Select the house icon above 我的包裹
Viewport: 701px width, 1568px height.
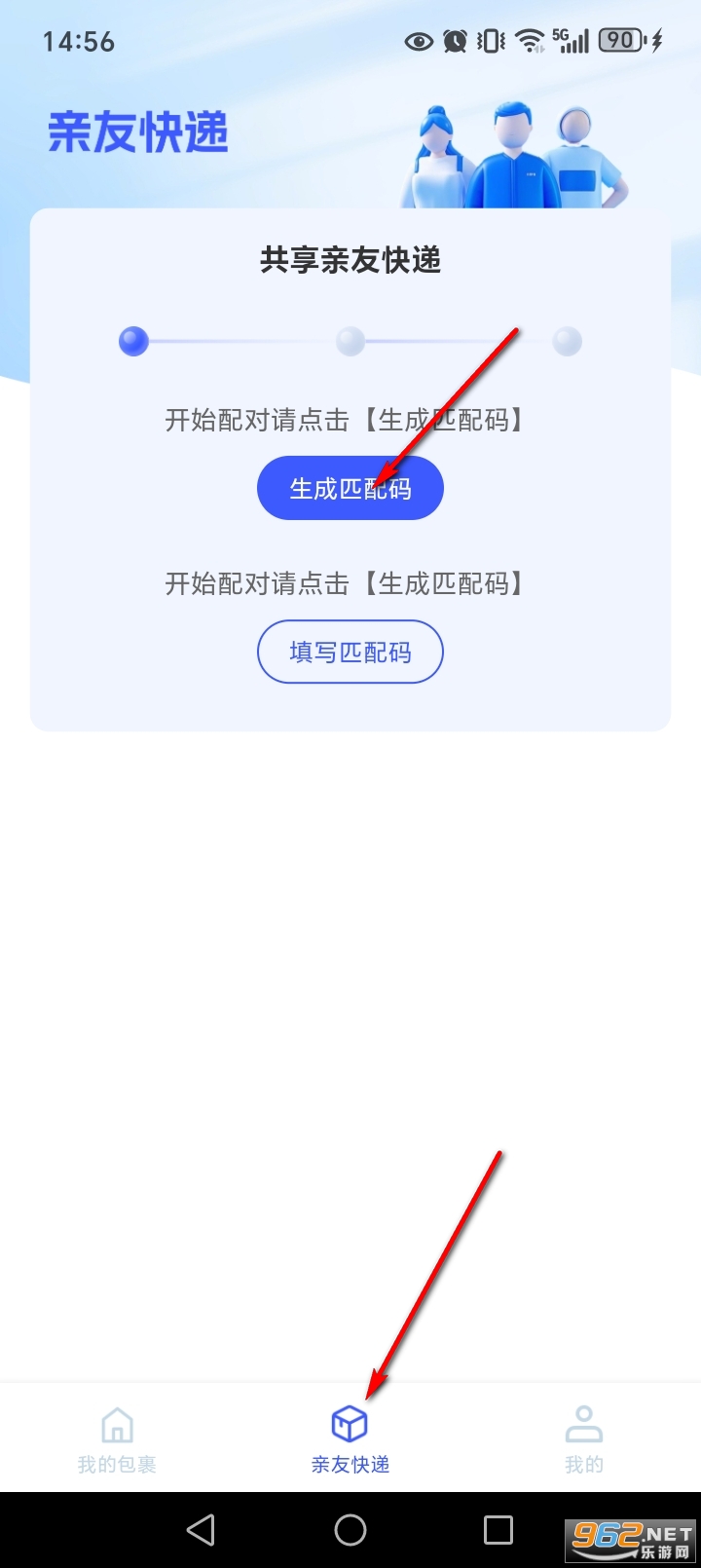[x=117, y=1424]
